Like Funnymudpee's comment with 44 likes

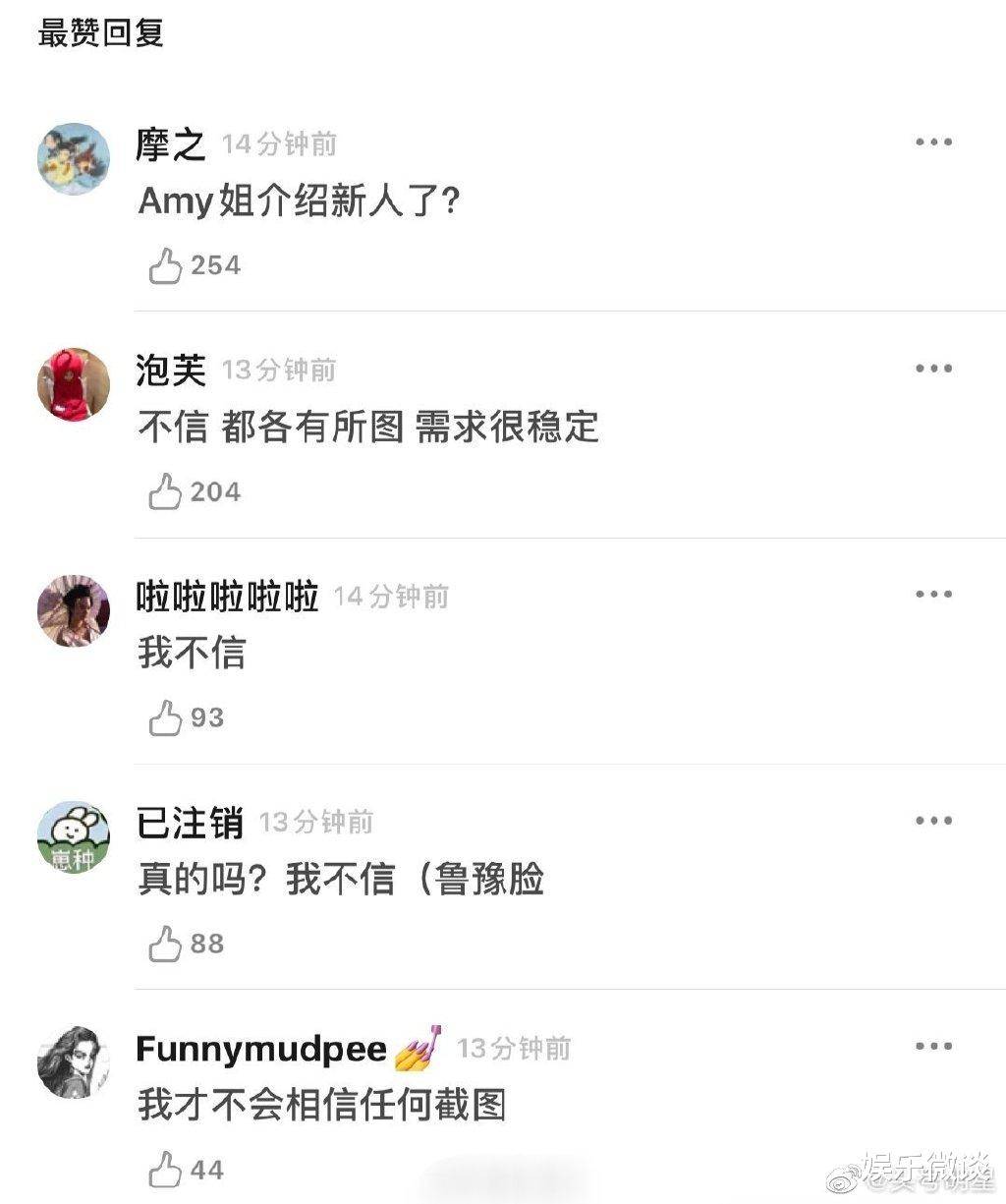164,1171
